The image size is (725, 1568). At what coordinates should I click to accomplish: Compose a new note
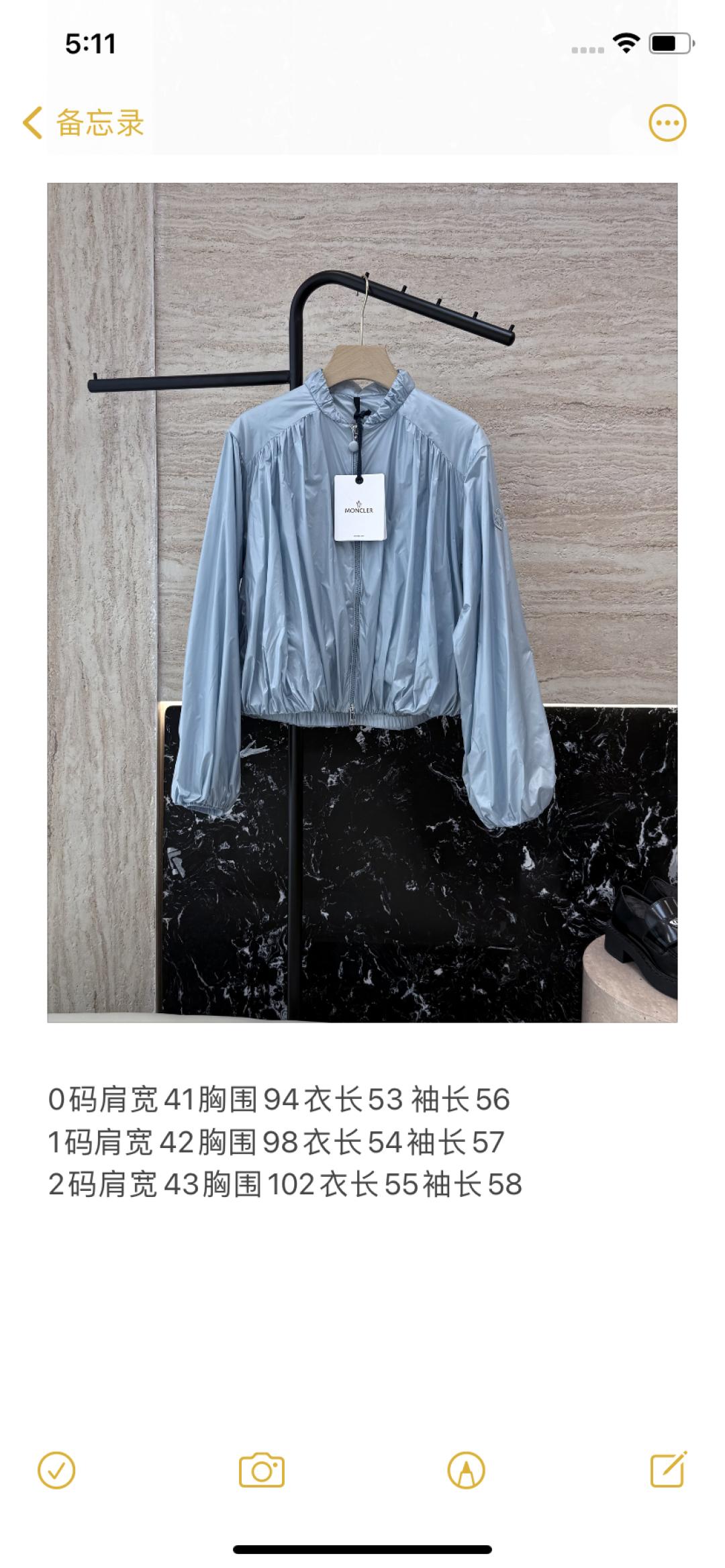pyautogui.click(x=669, y=1470)
